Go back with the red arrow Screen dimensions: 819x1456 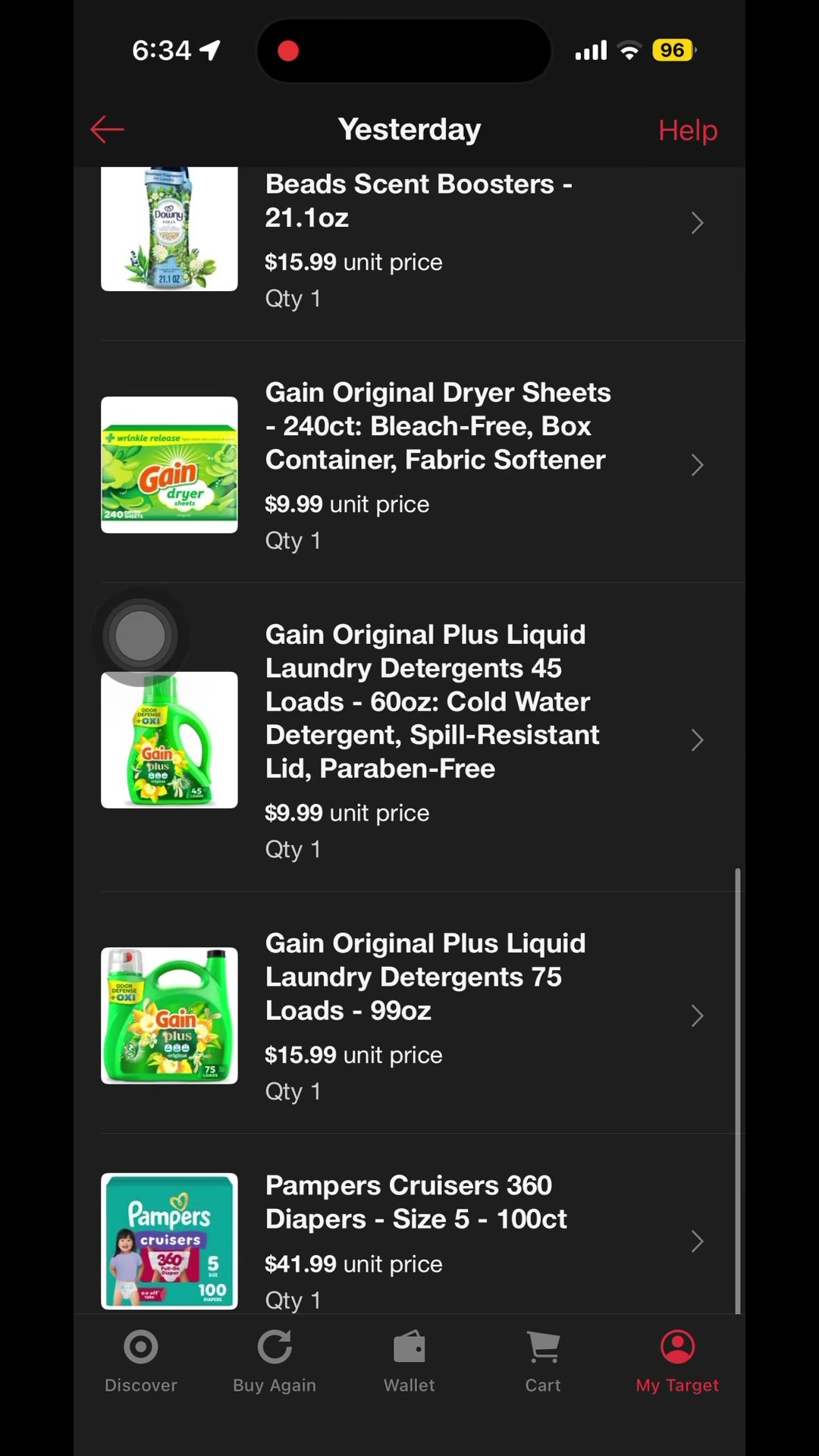[x=107, y=130]
